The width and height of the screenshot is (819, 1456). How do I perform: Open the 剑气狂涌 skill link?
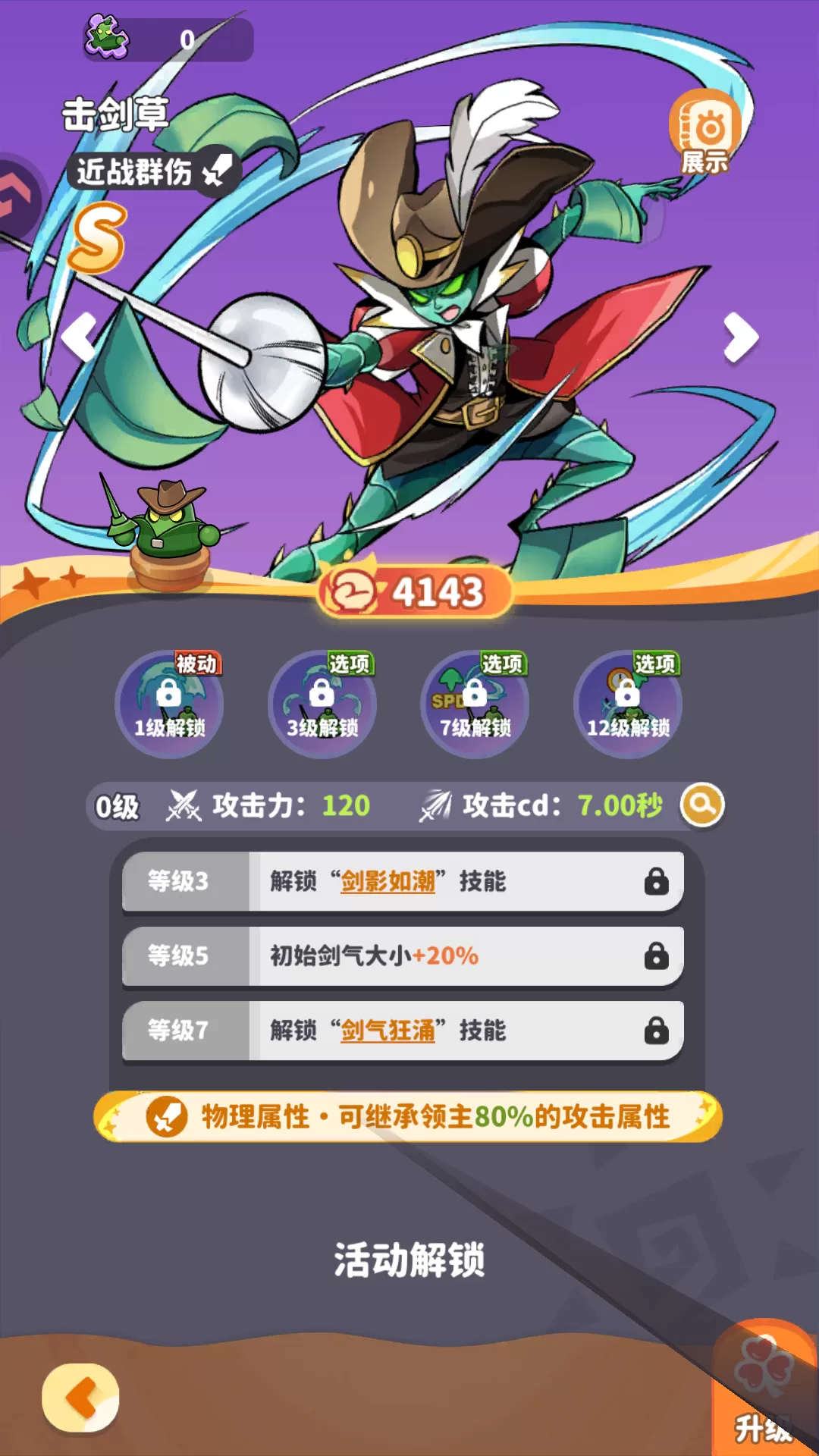click(x=388, y=1031)
